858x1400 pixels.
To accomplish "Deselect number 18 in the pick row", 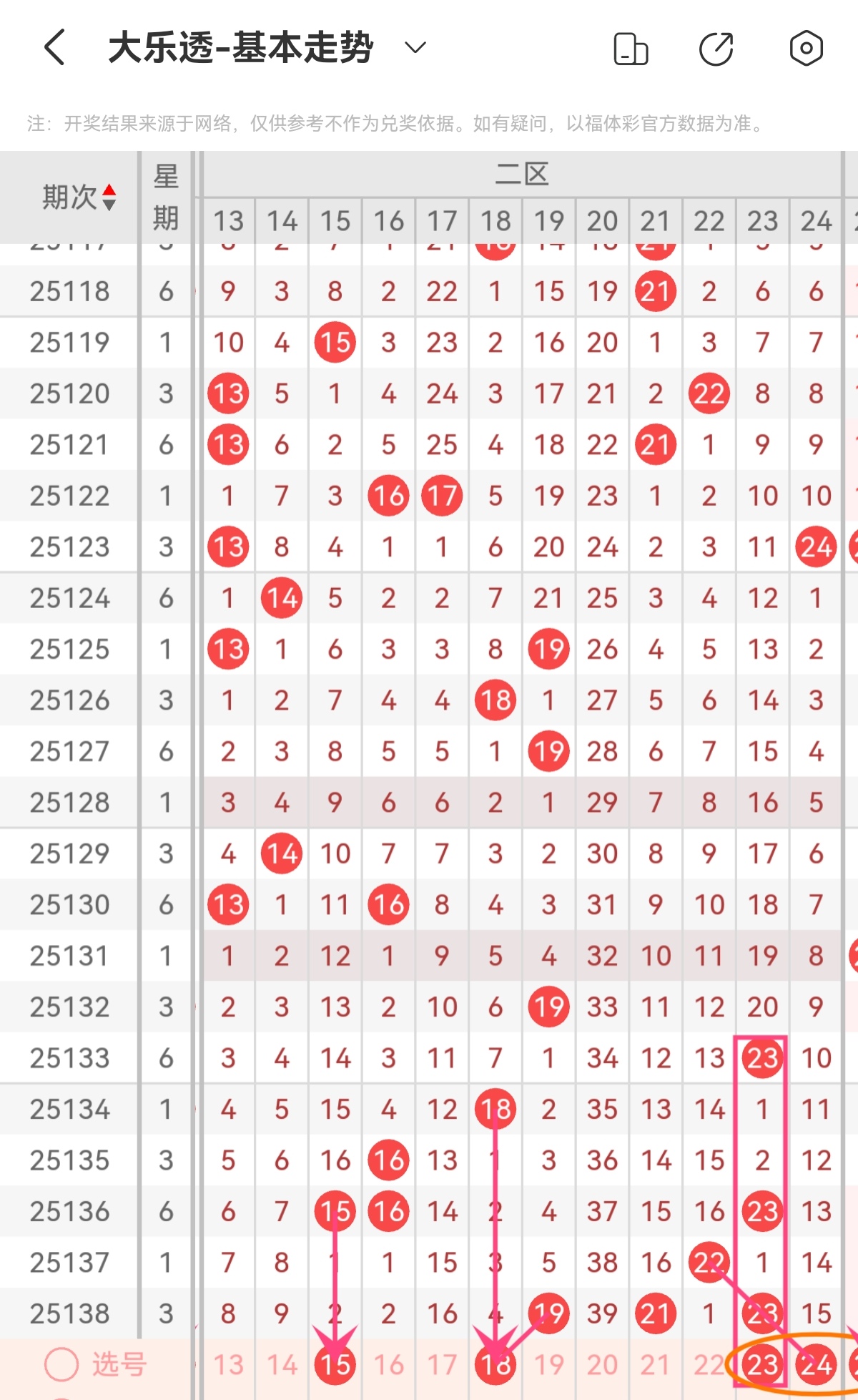I will point(493,1363).
